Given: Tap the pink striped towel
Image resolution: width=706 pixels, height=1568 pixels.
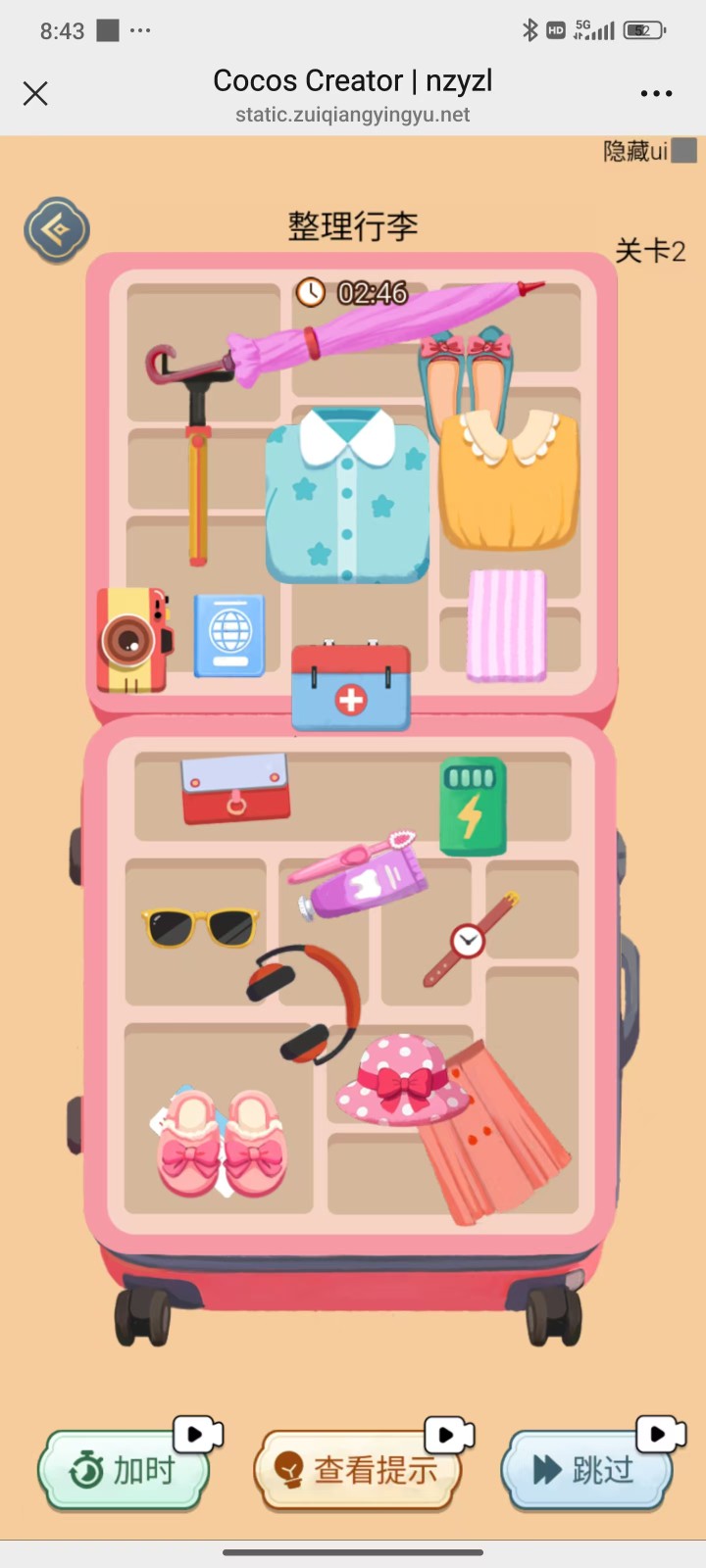Looking at the screenshot, I should (x=506, y=625).
